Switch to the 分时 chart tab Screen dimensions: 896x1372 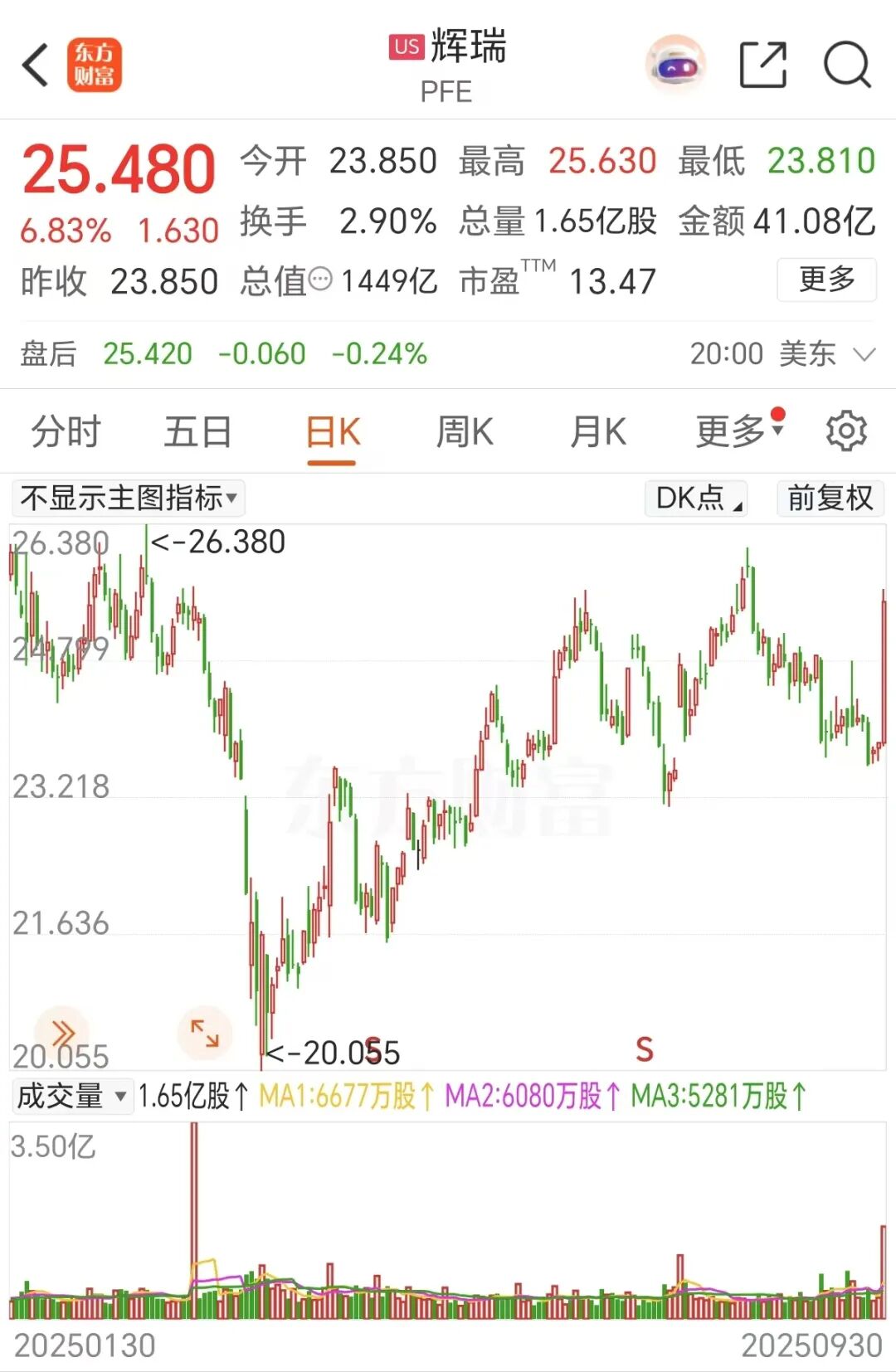click(x=66, y=432)
